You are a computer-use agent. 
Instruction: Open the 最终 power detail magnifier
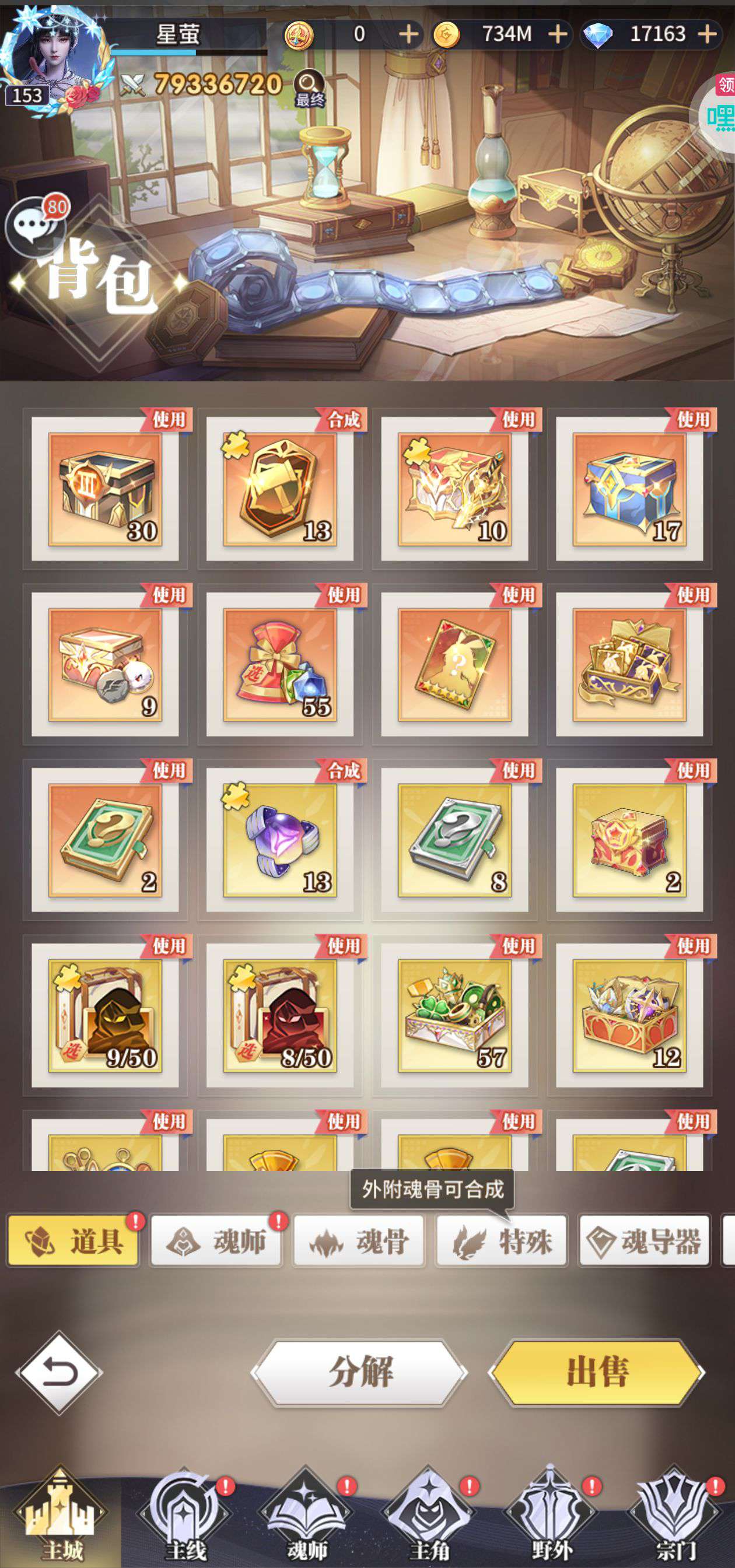coord(309,88)
